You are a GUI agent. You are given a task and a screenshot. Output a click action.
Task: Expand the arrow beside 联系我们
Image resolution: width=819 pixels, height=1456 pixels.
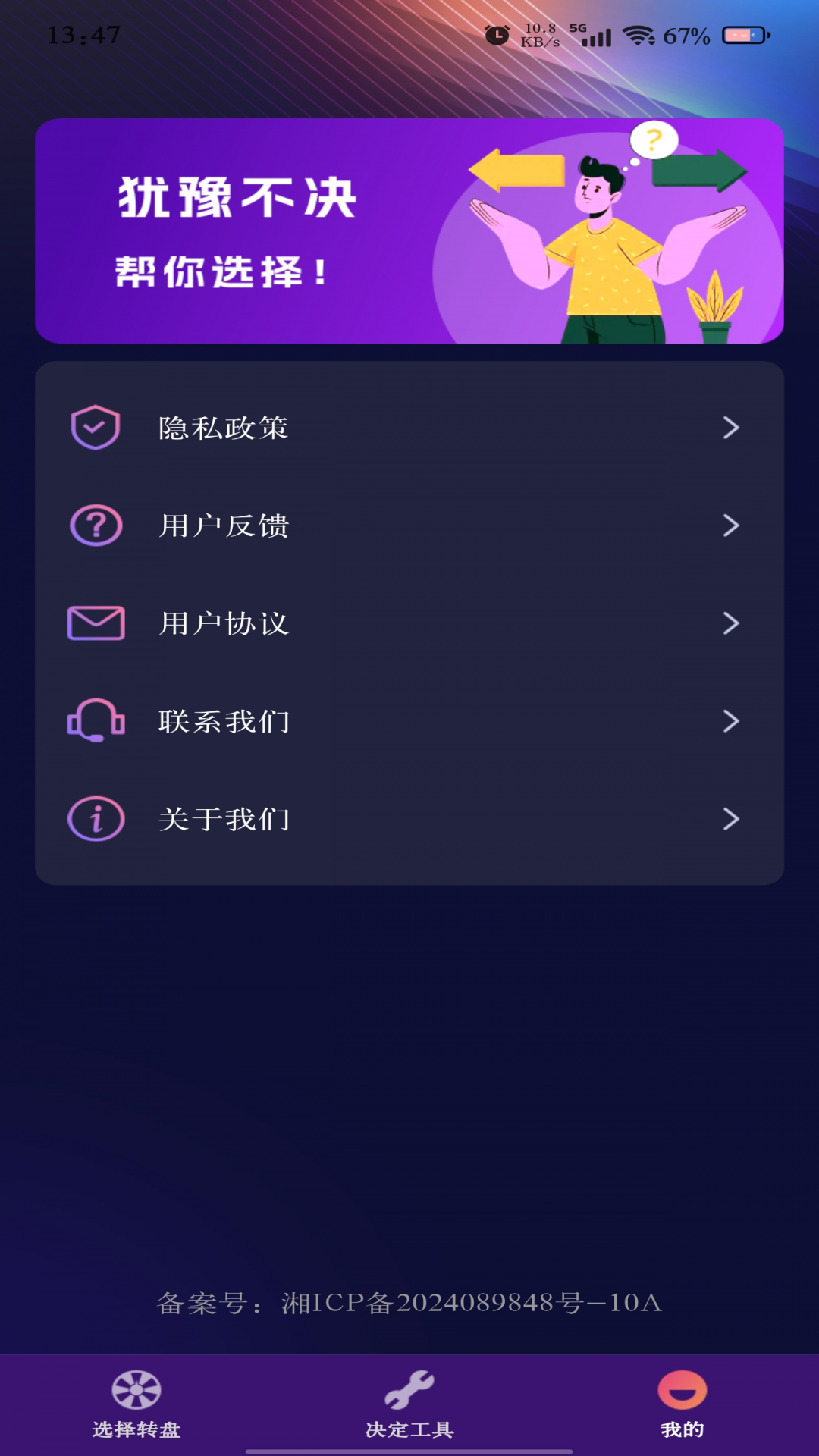click(x=730, y=721)
